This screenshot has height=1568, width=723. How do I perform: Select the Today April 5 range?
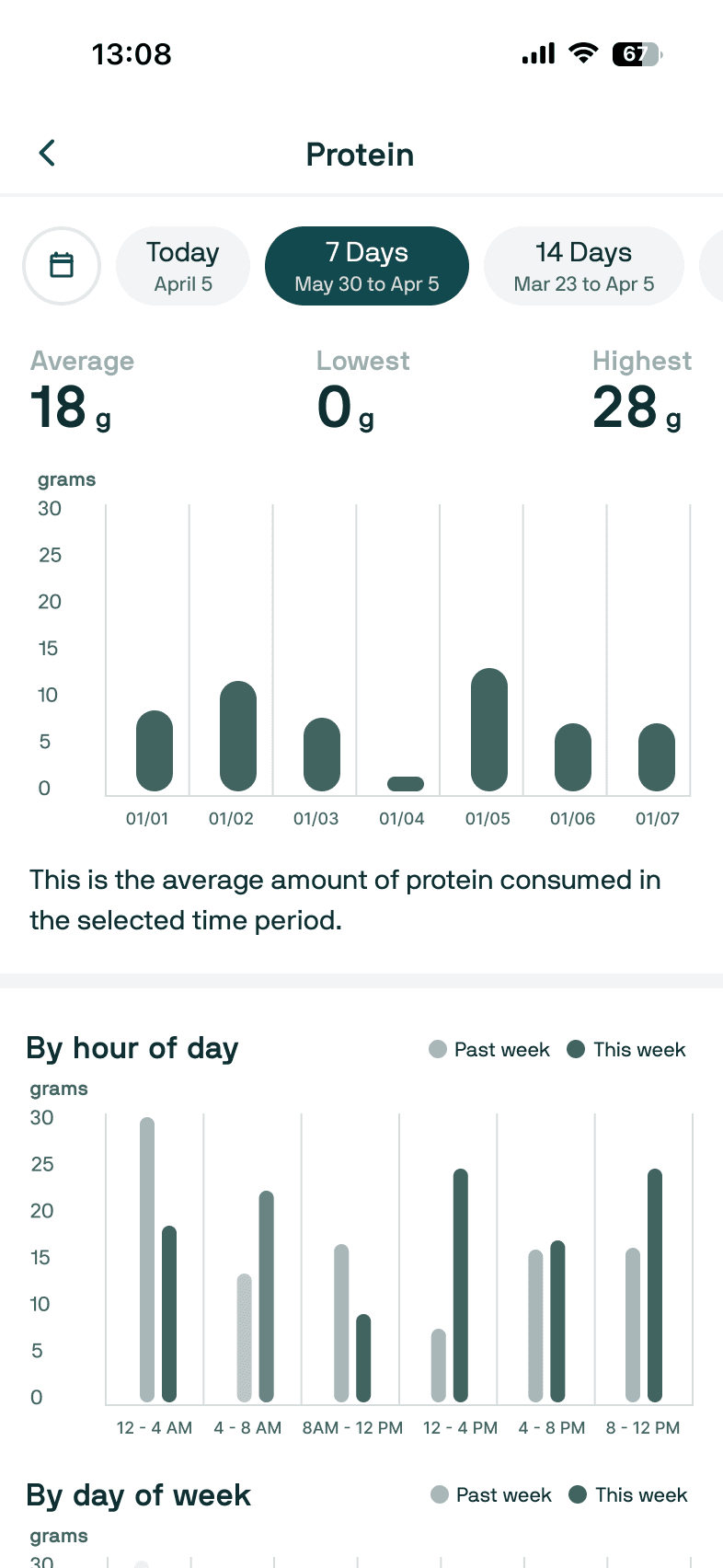pos(183,266)
